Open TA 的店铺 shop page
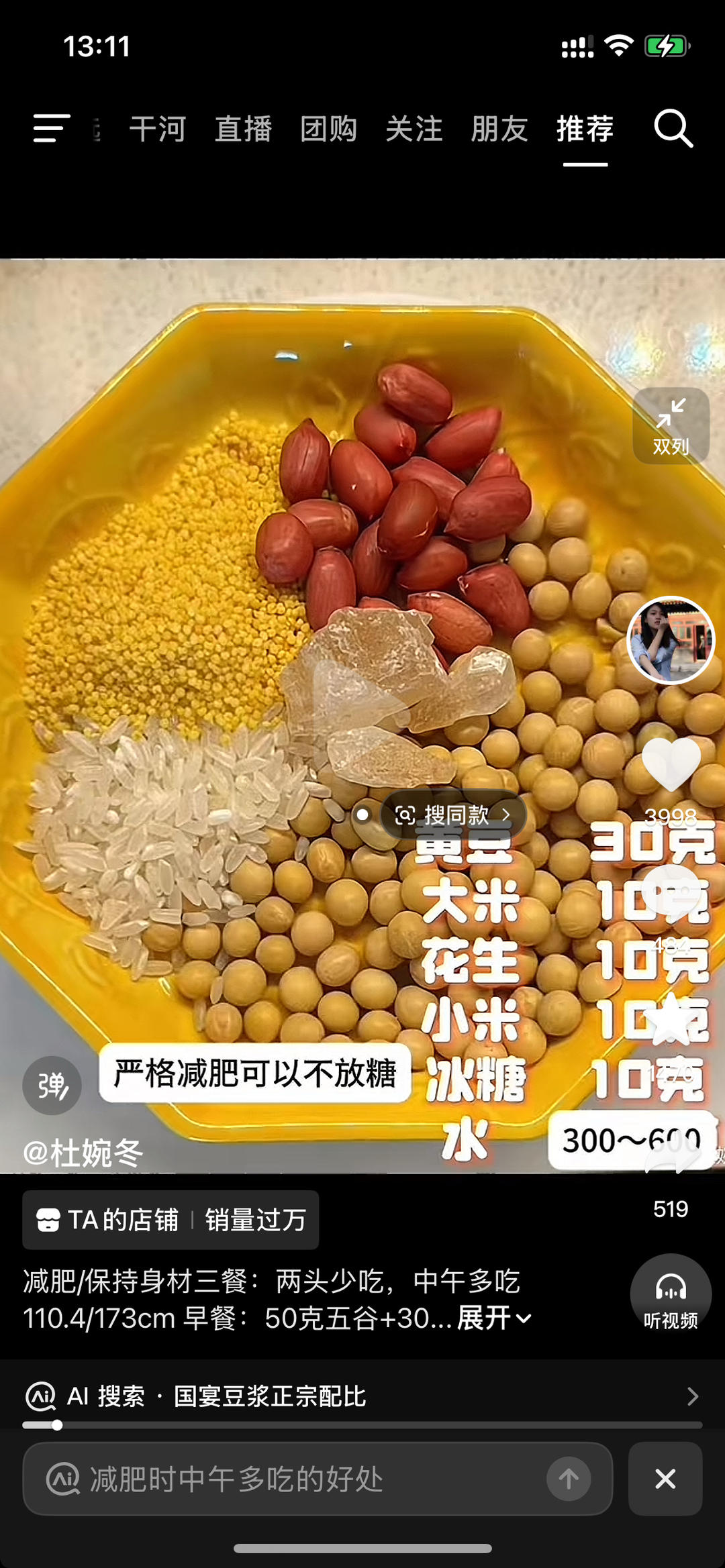Image resolution: width=725 pixels, height=1568 pixels. pos(114,1220)
